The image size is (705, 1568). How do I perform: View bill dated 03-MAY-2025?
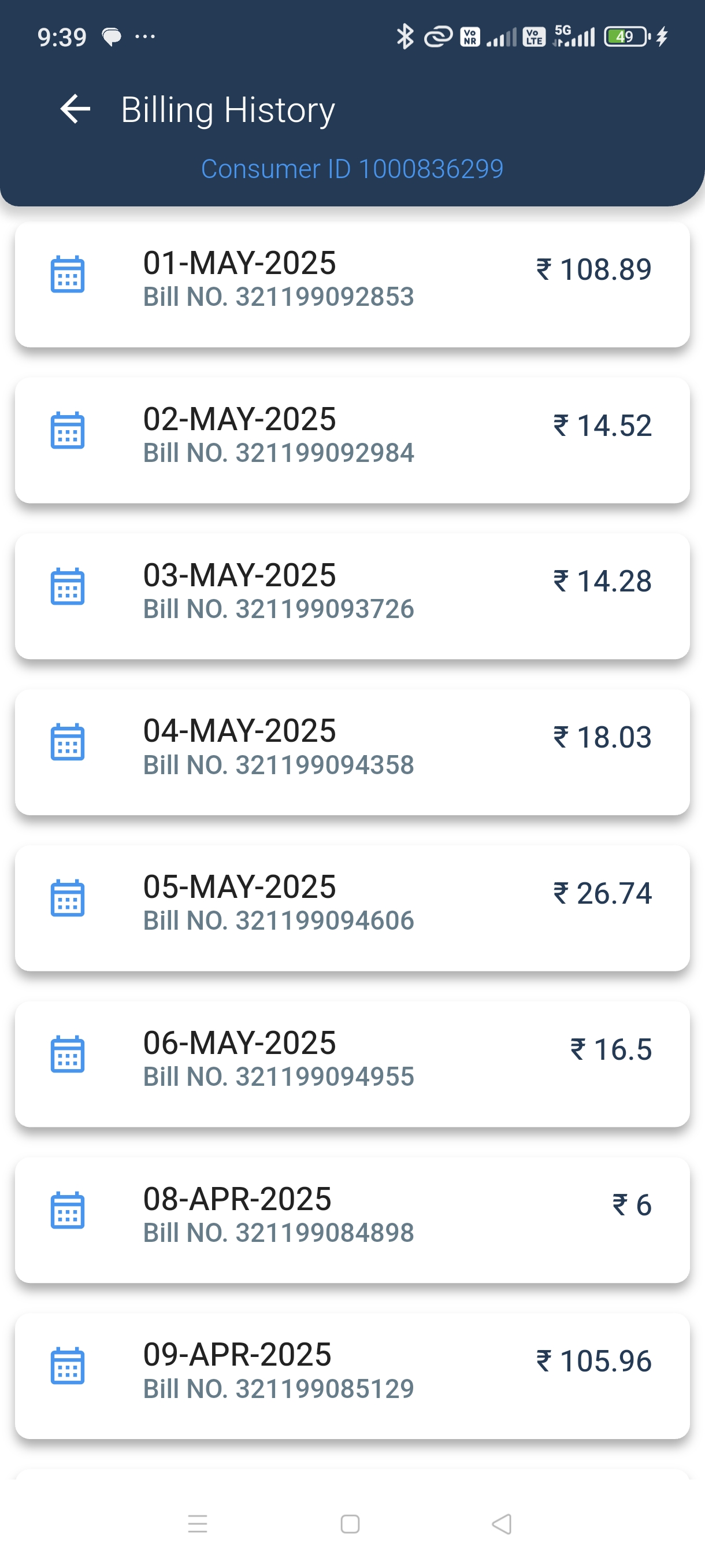[x=352, y=596]
